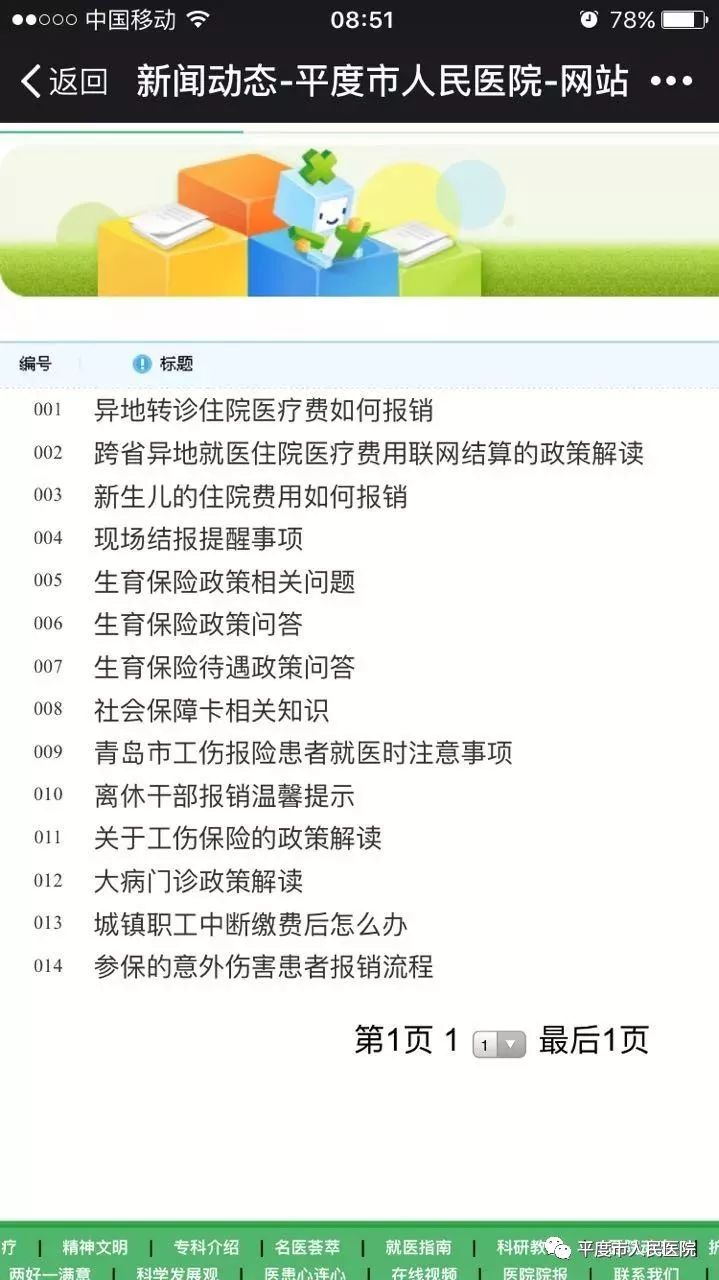Open 参保的意外伤害患者报销流程
The height and width of the screenshot is (1280, 719).
click(263, 967)
